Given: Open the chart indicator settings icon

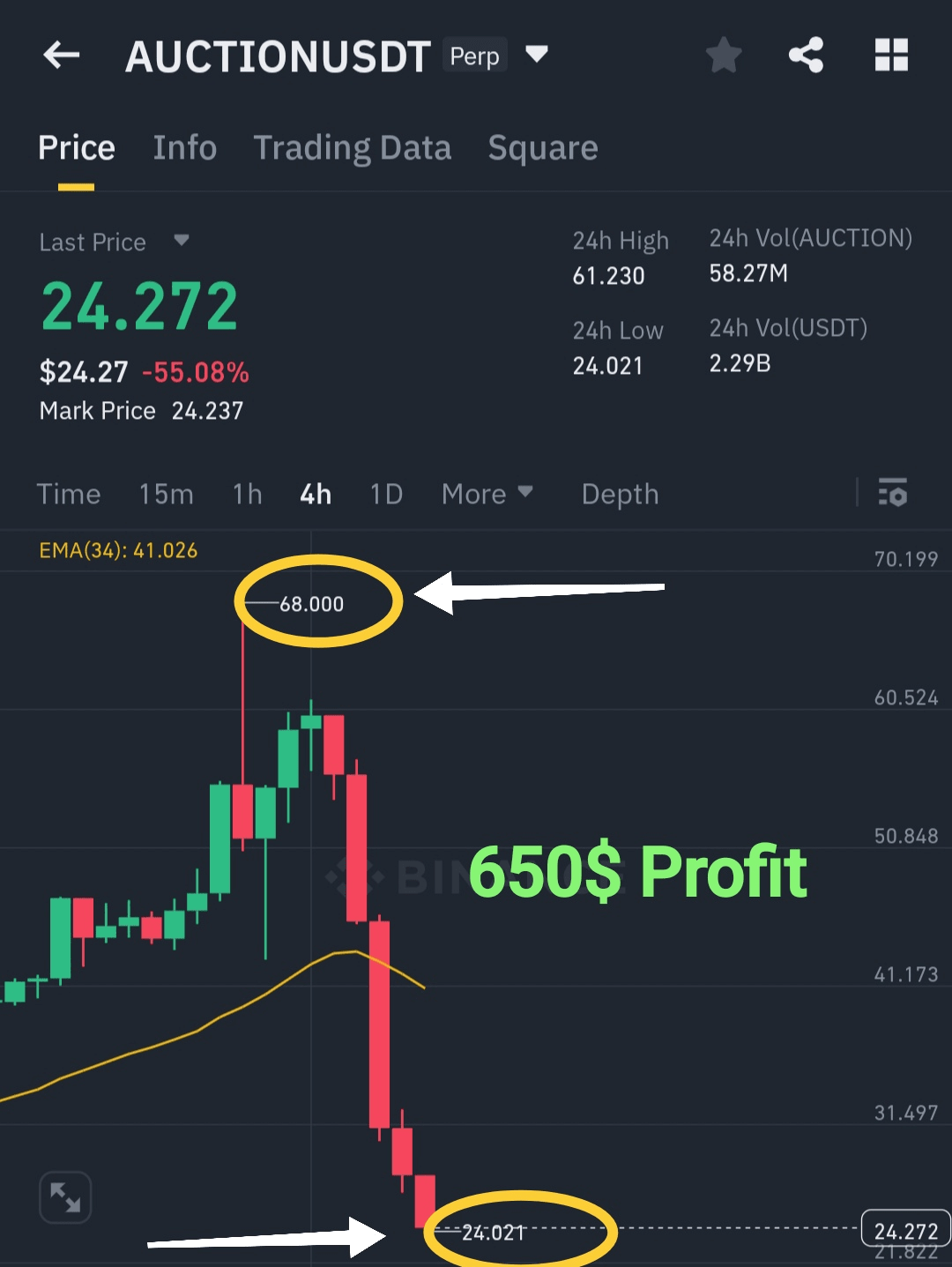Looking at the screenshot, I should point(892,493).
